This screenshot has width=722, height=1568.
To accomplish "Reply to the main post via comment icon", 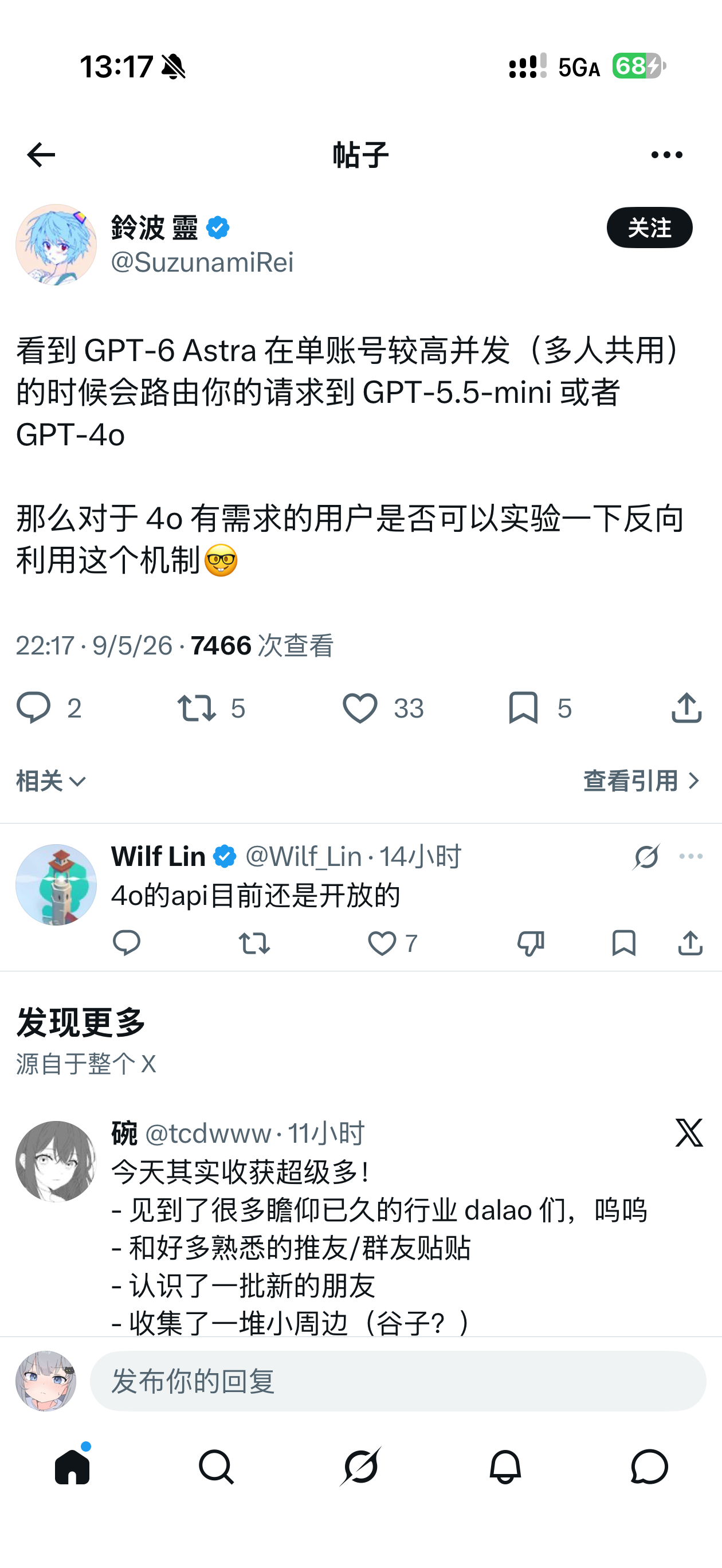I will coord(33,708).
